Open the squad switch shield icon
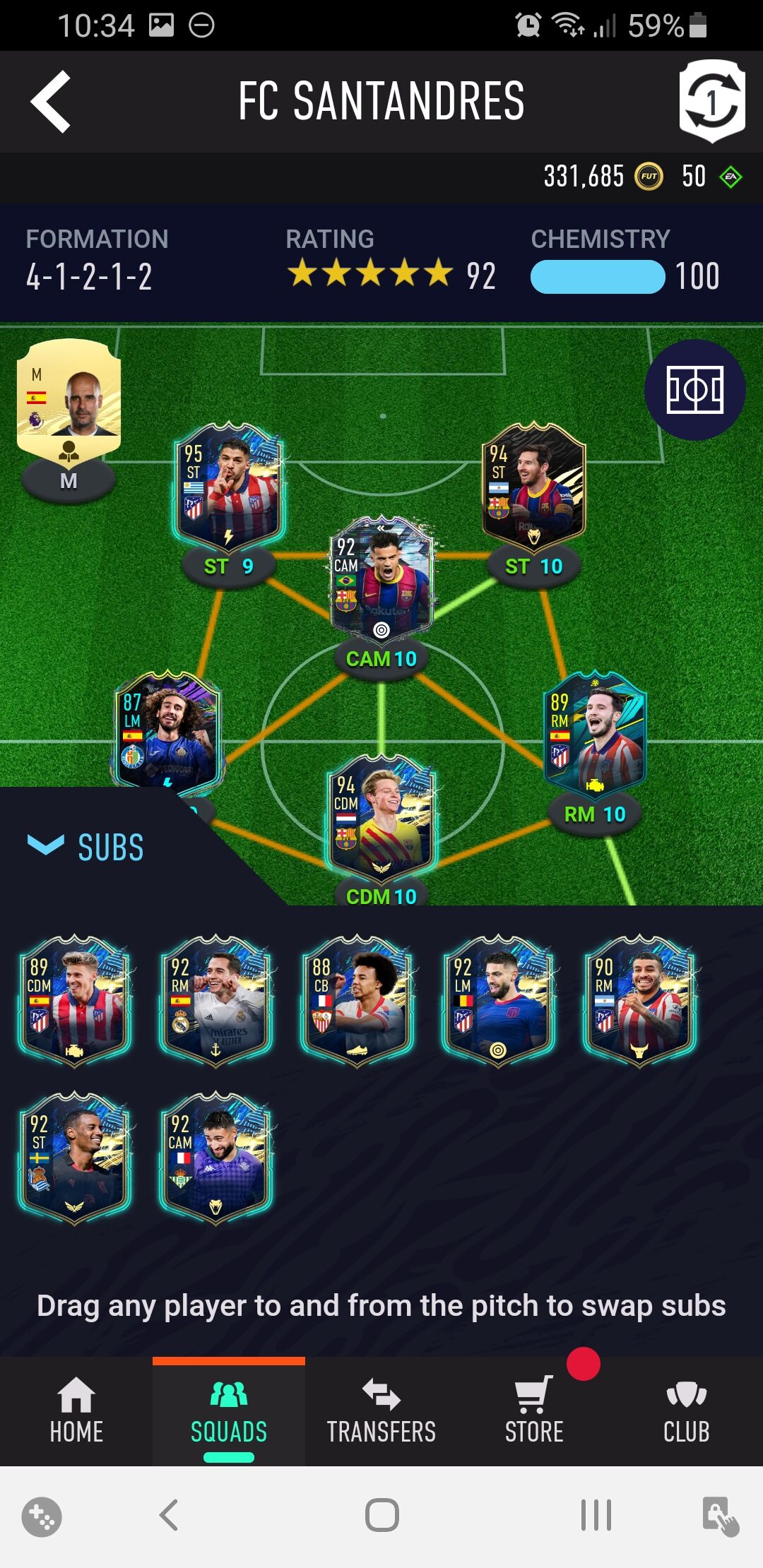This screenshot has width=763, height=1568. (711, 101)
